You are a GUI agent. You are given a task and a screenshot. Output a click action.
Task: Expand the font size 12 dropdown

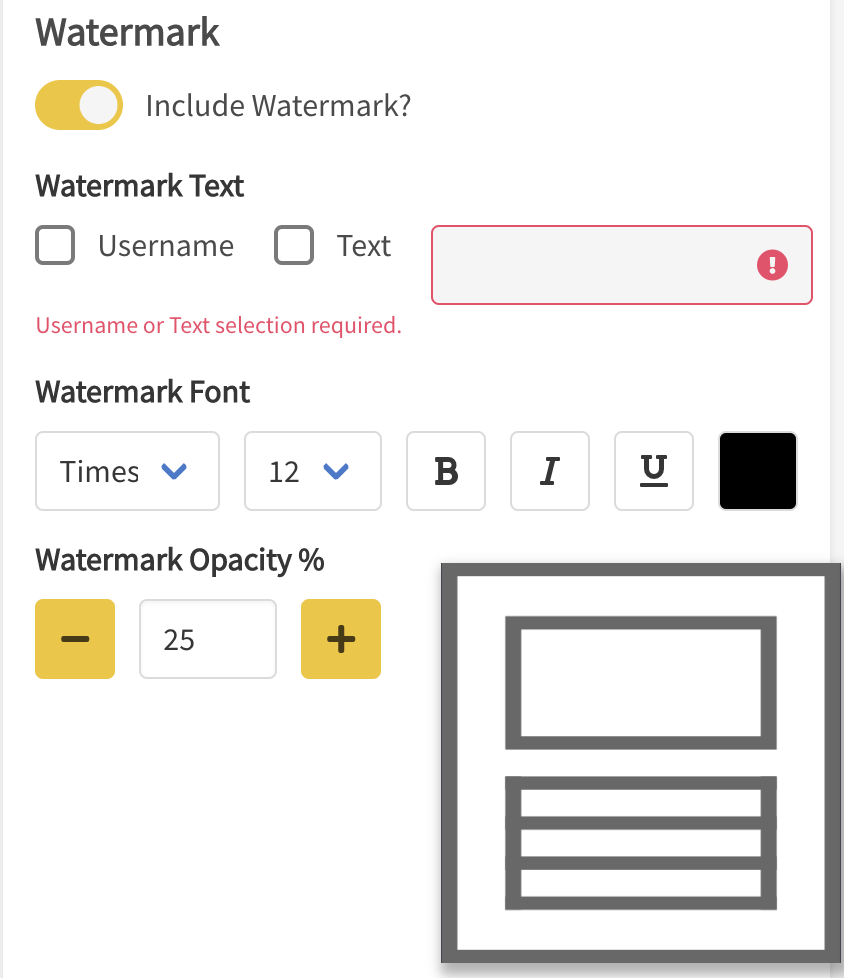coord(312,471)
